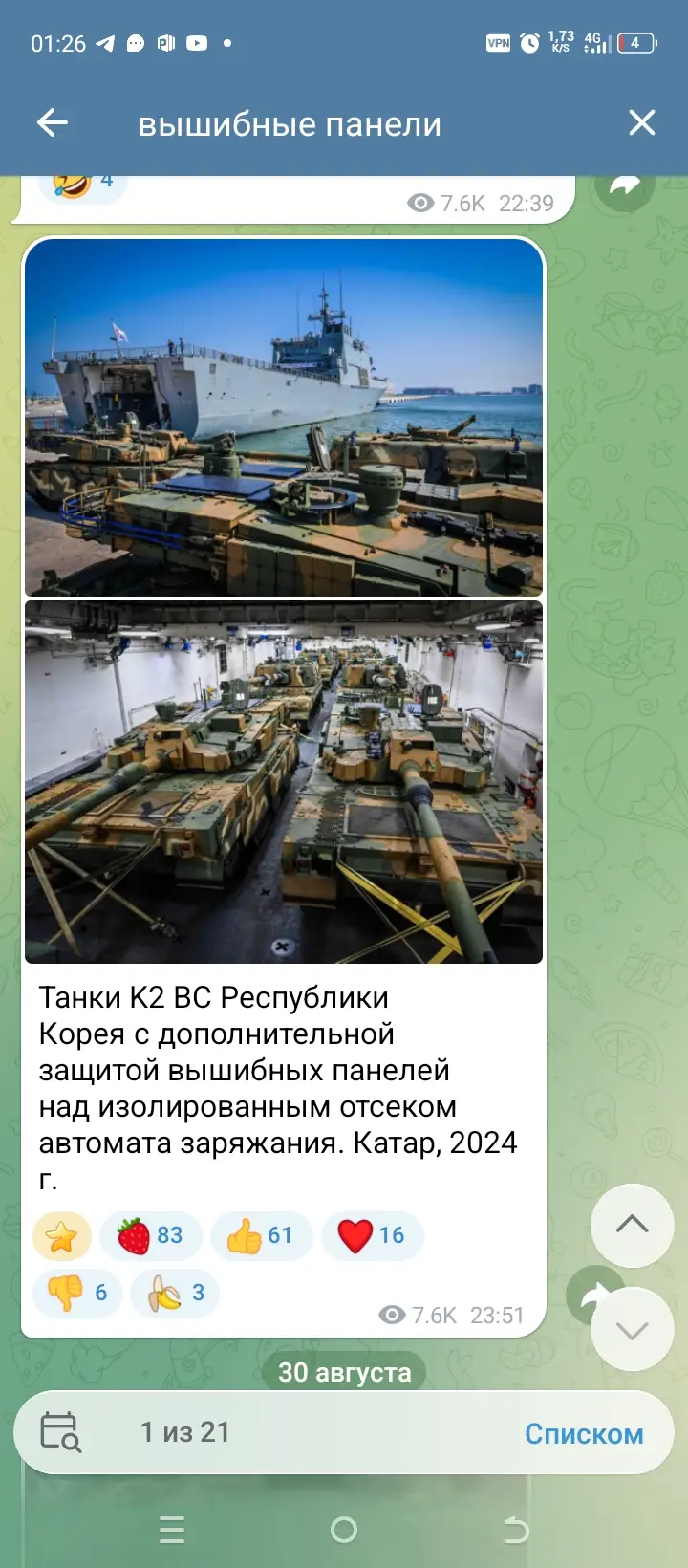Go to the home screen

(x=344, y=1530)
